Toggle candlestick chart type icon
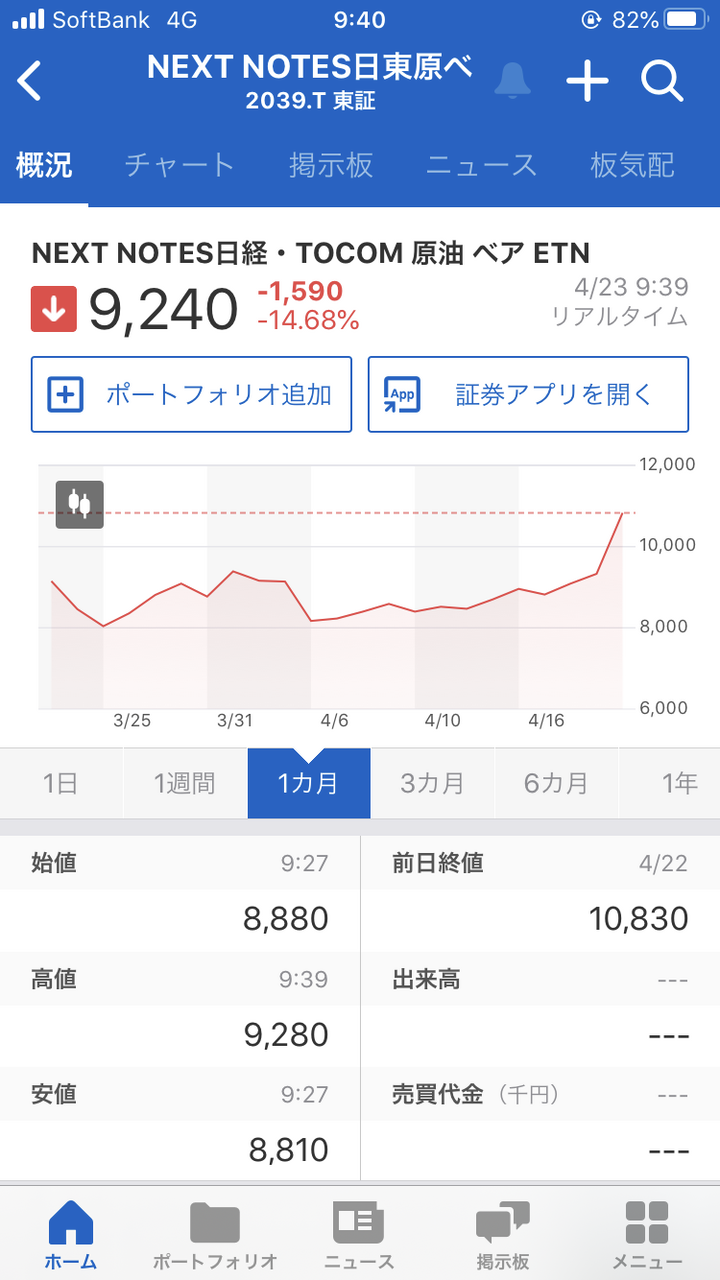 click(x=80, y=504)
